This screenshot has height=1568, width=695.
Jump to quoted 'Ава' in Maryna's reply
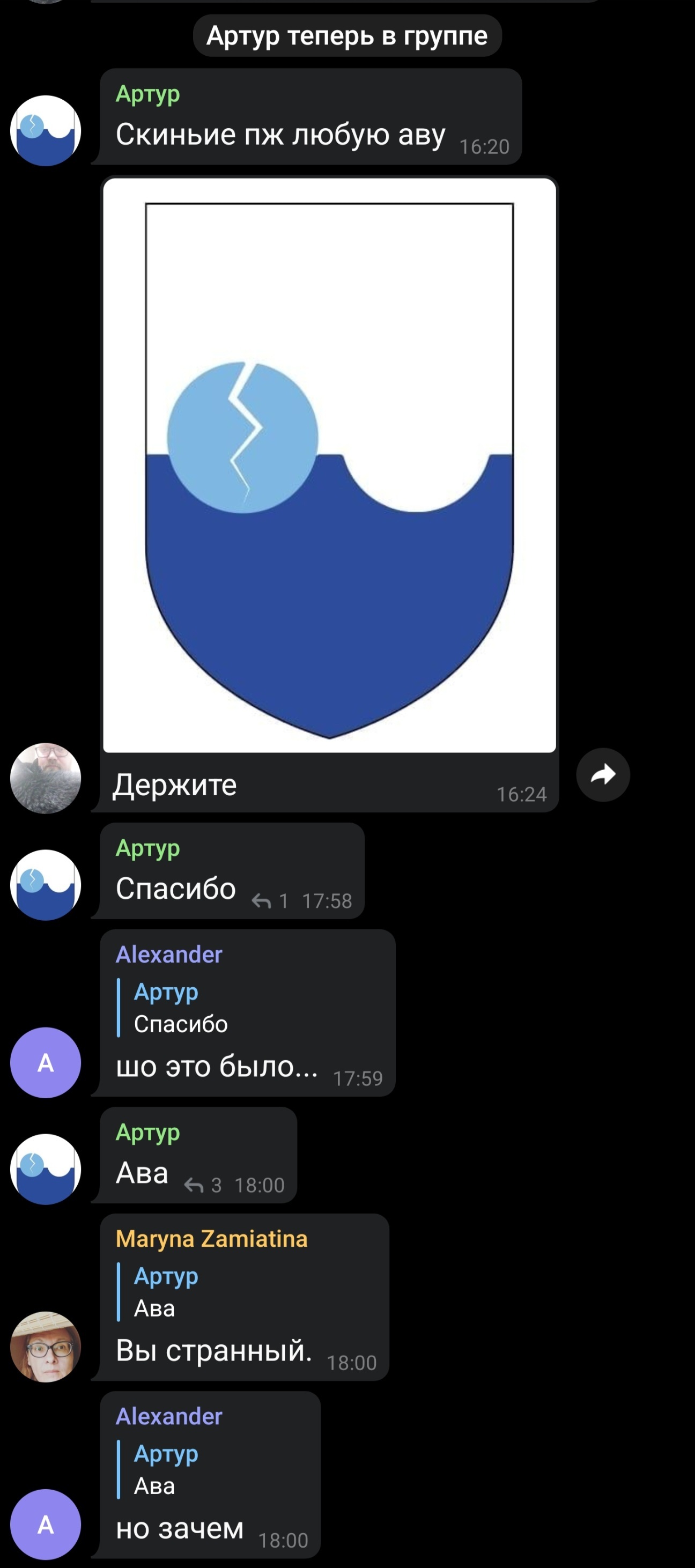click(x=167, y=1292)
